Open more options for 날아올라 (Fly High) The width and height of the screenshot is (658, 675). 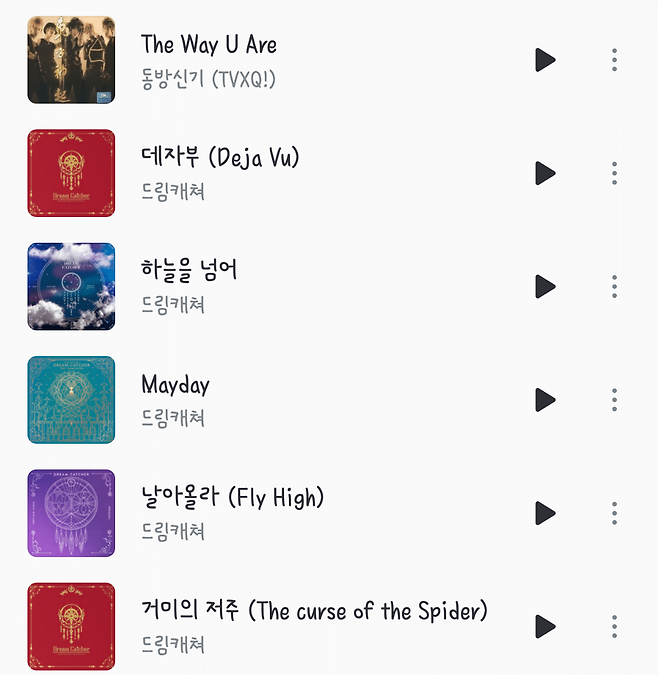coord(614,513)
